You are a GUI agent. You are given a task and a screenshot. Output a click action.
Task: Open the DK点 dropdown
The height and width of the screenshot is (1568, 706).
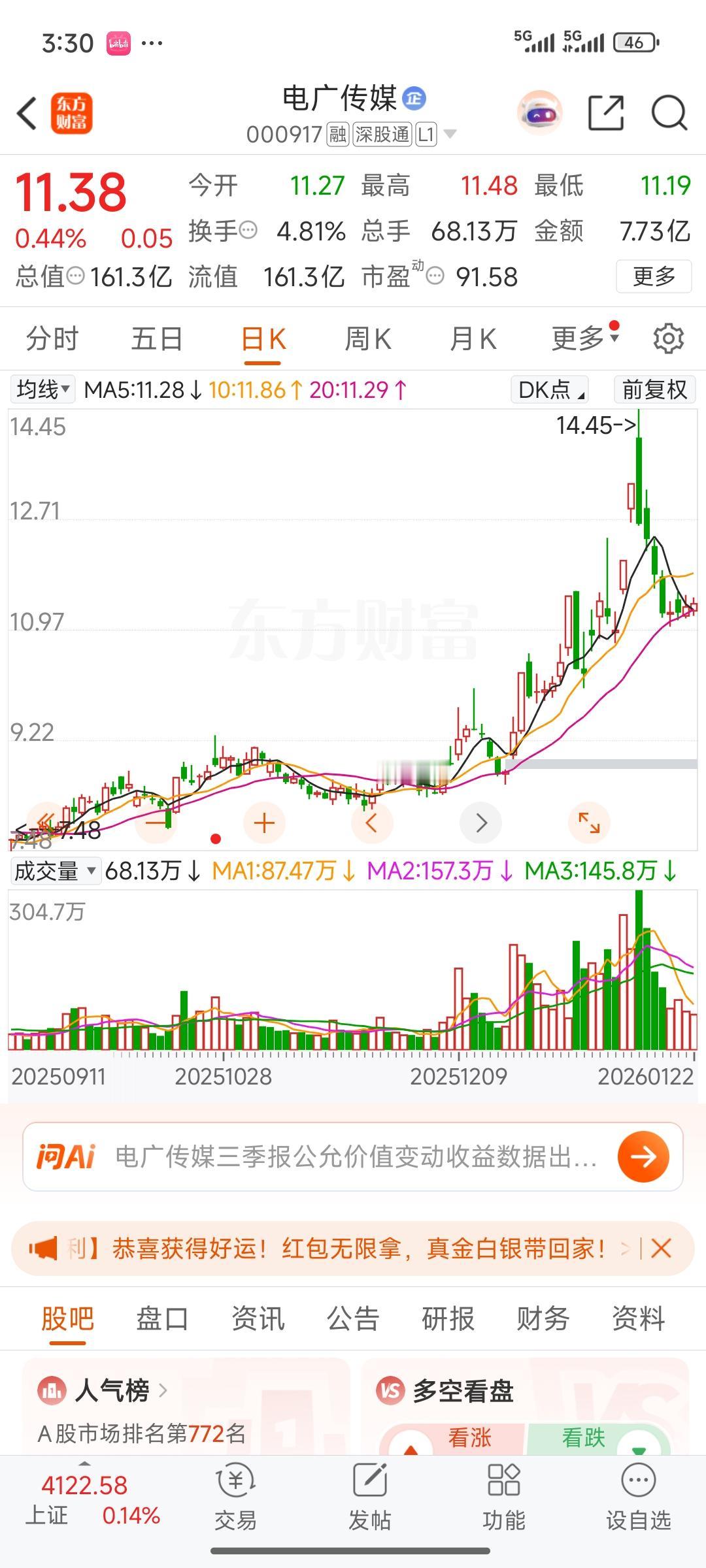click(x=548, y=389)
